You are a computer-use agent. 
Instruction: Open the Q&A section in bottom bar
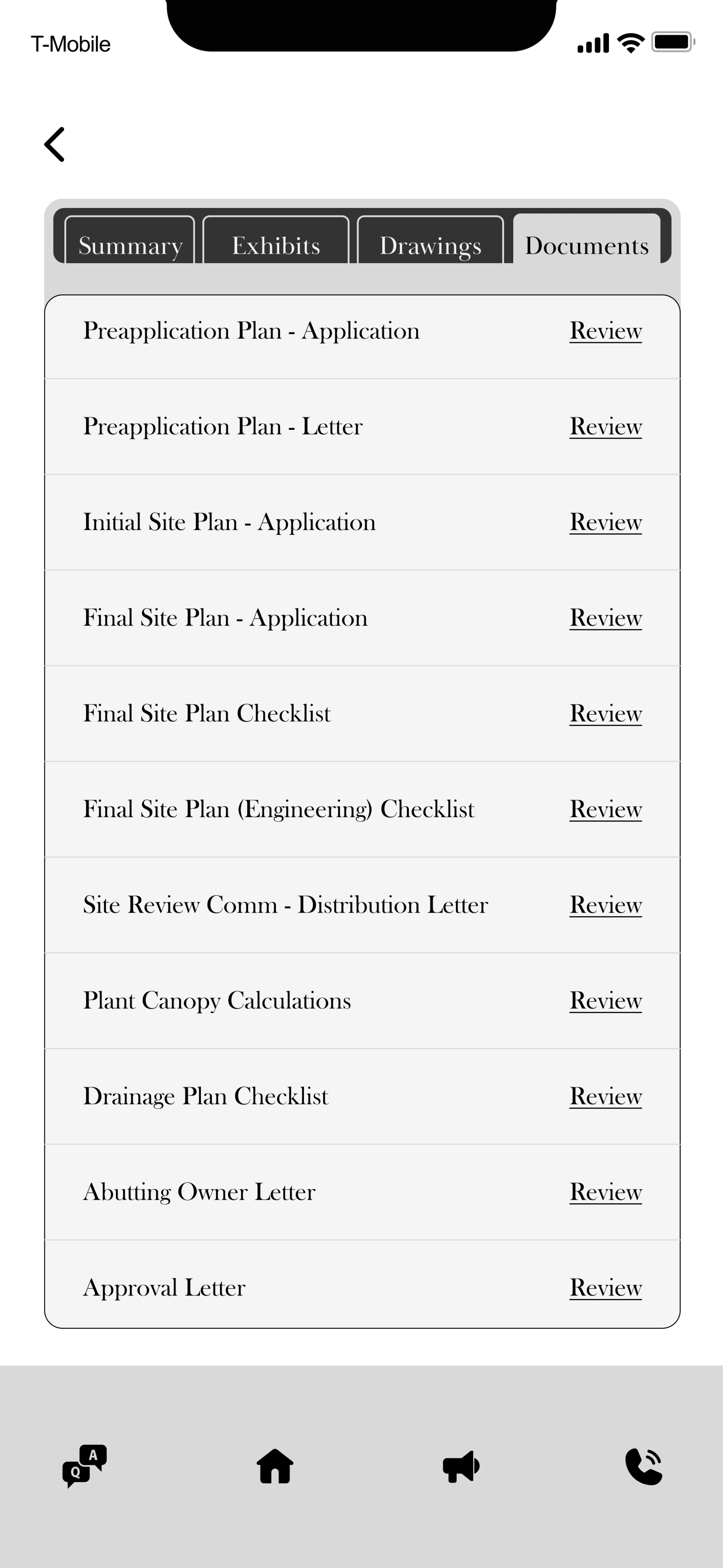tap(85, 1466)
